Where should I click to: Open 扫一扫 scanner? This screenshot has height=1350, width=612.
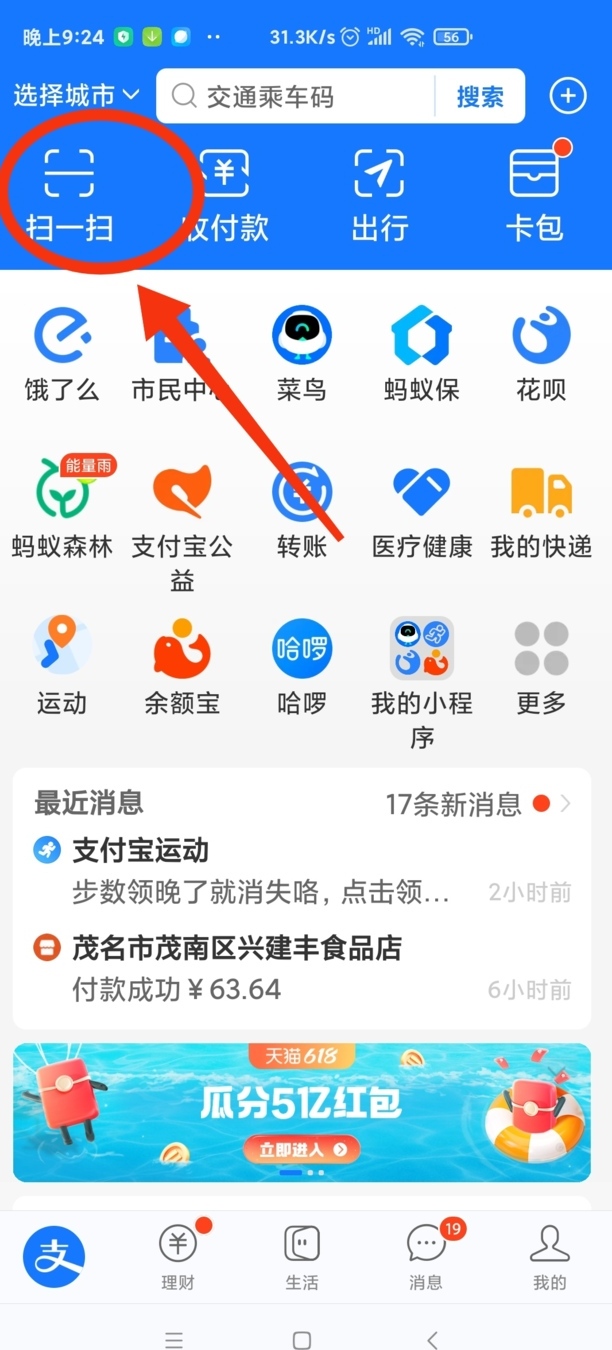tap(69, 195)
